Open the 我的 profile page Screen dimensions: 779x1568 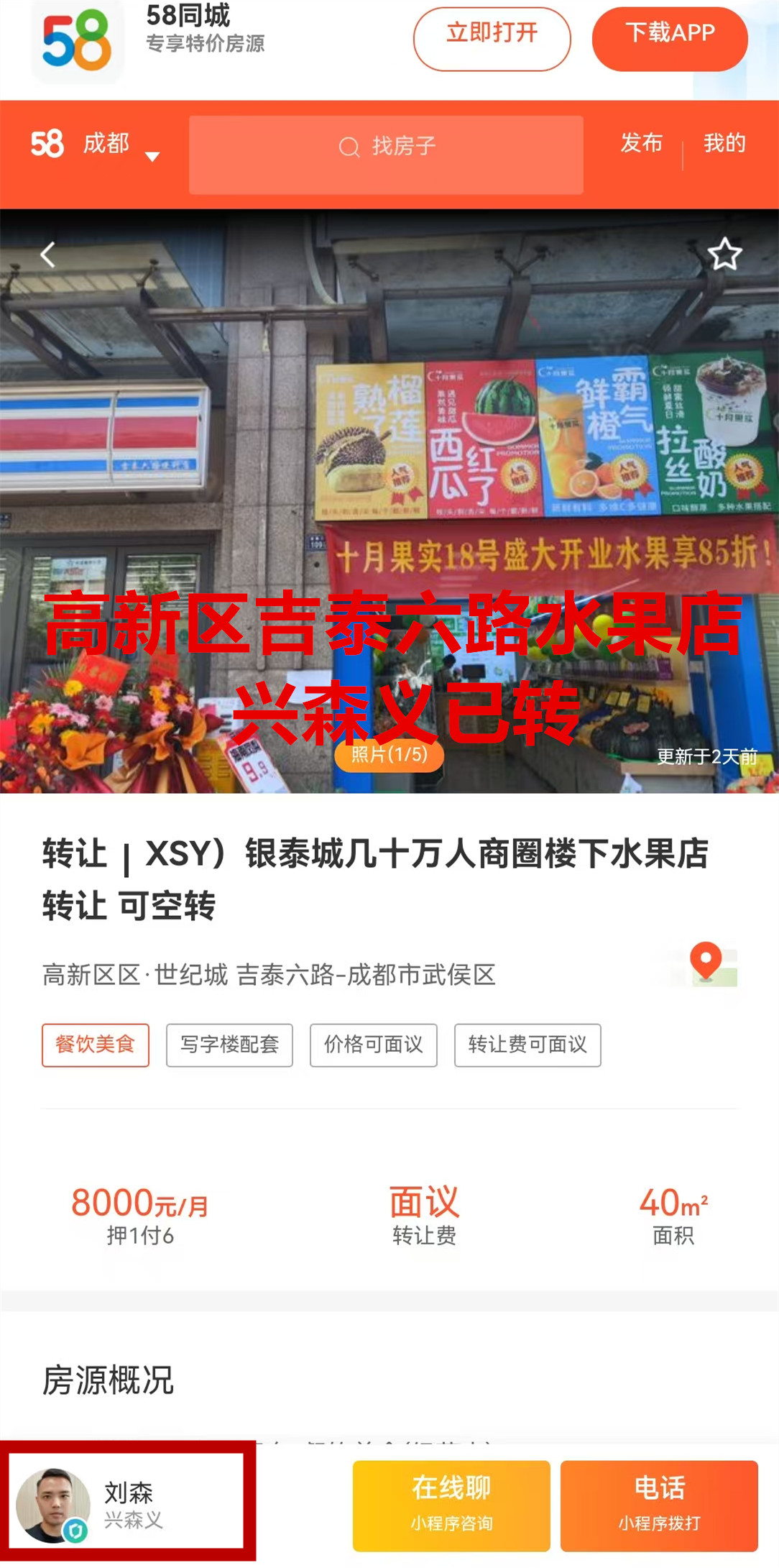(x=724, y=143)
